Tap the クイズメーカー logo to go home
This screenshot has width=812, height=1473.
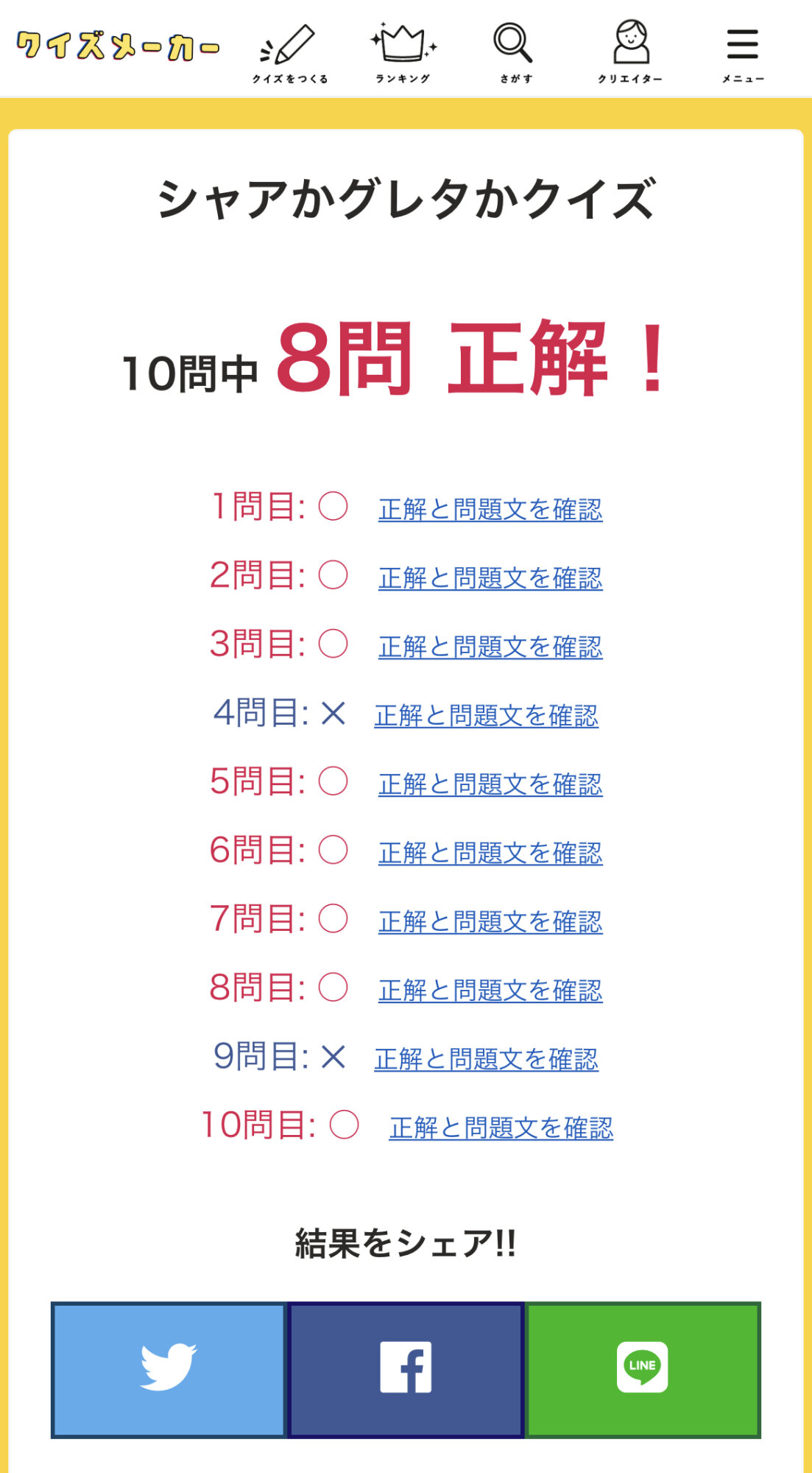pyautogui.click(x=118, y=46)
